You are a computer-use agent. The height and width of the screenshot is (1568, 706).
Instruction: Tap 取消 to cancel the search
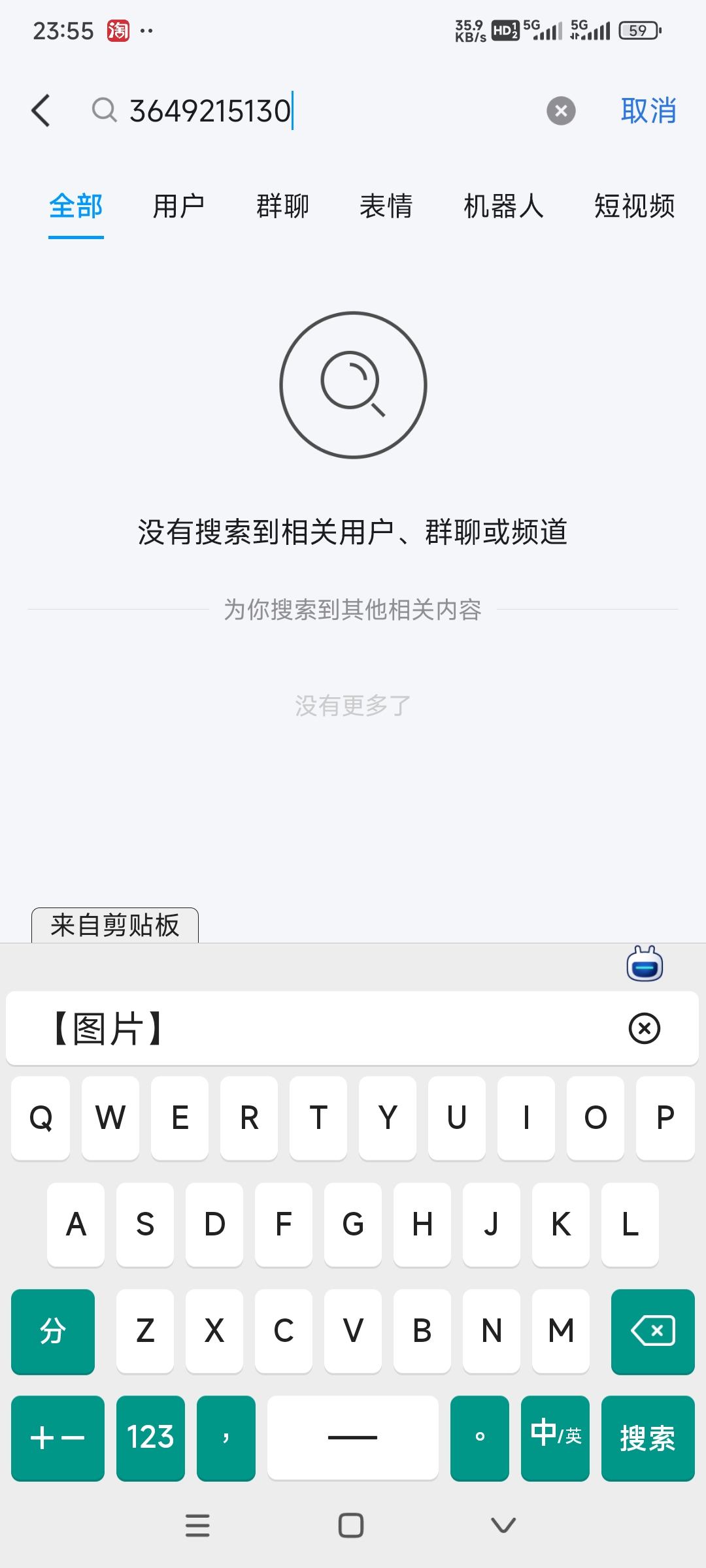tap(648, 110)
